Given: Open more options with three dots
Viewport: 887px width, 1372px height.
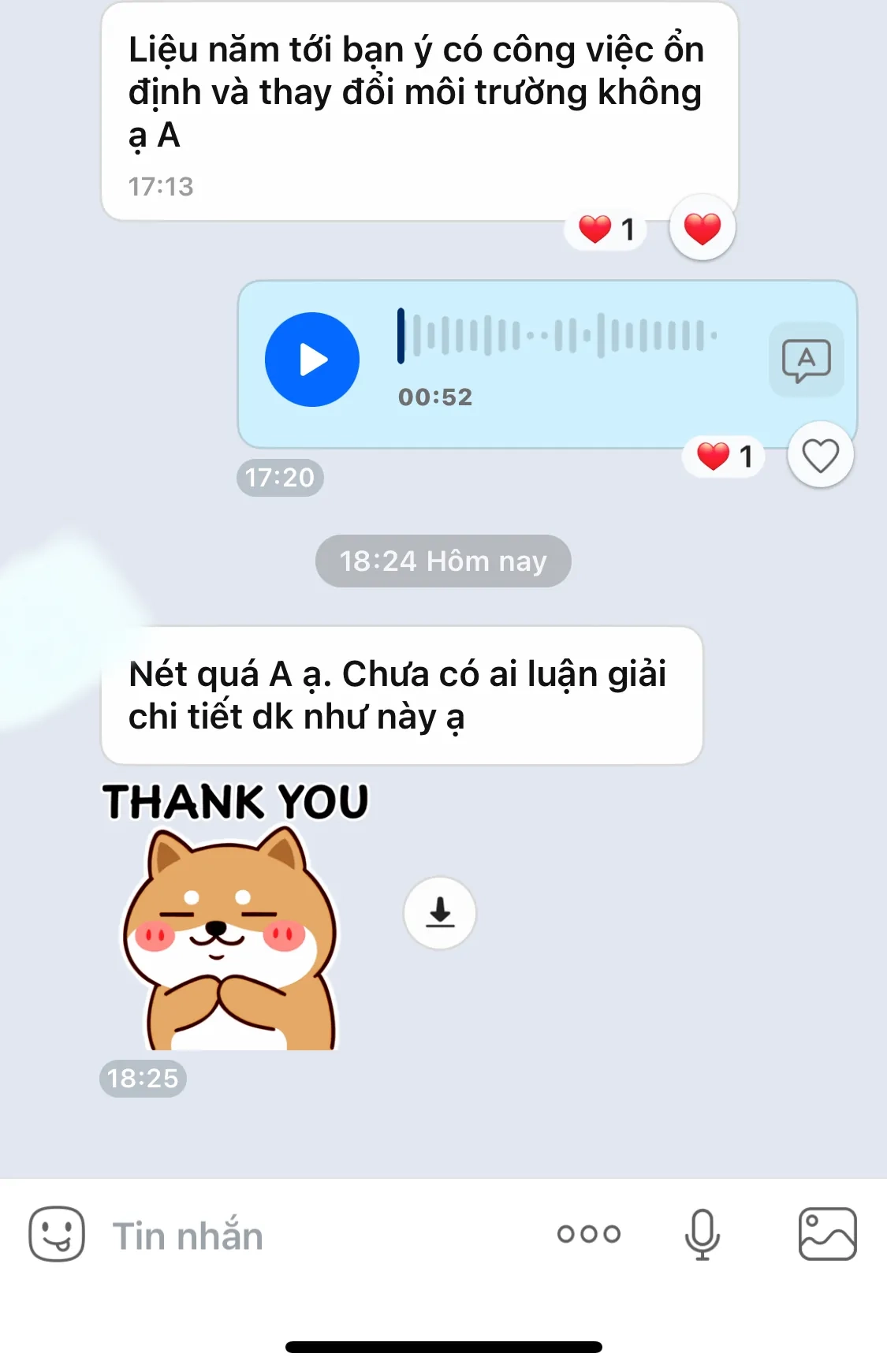Looking at the screenshot, I should pyautogui.click(x=588, y=1234).
